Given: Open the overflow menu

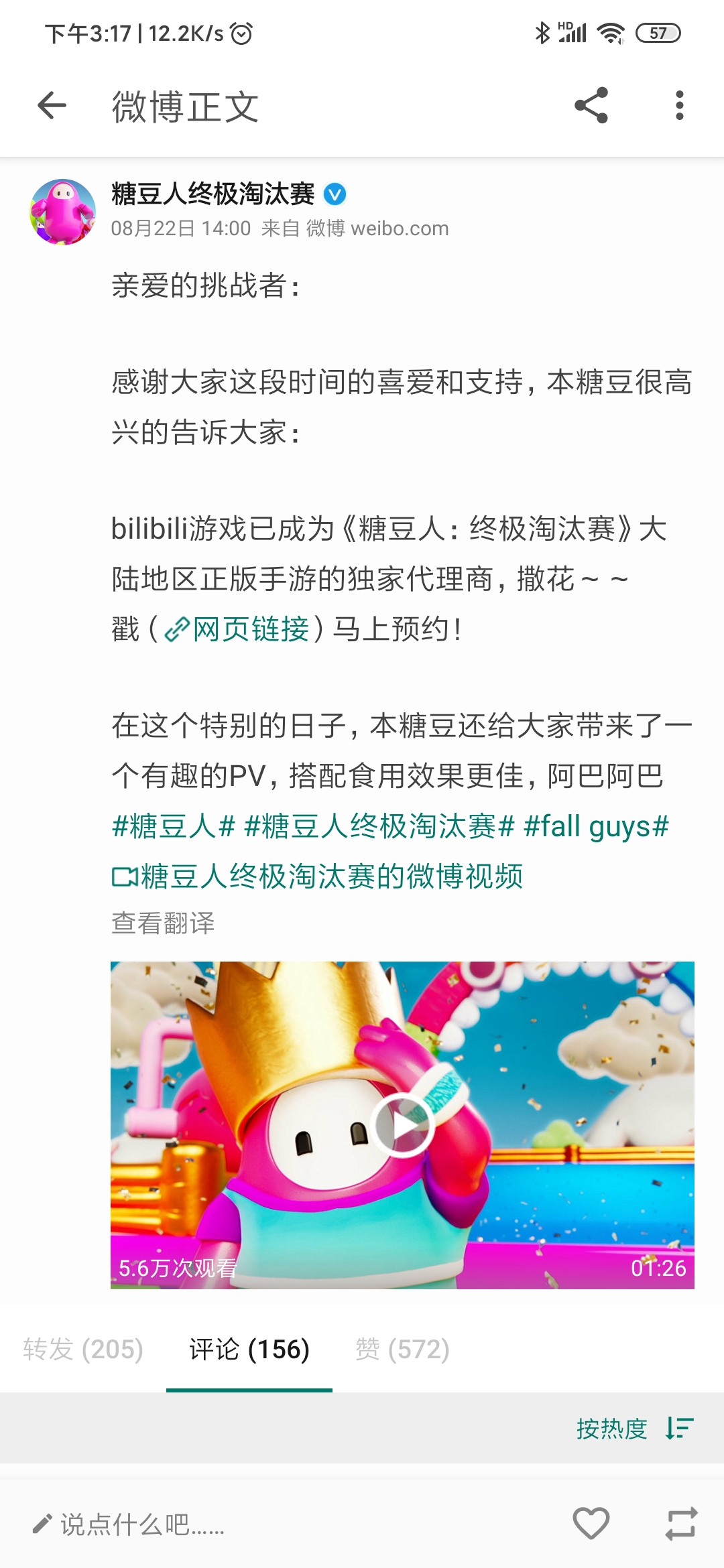Looking at the screenshot, I should pyautogui.click(x=679, y=106).
